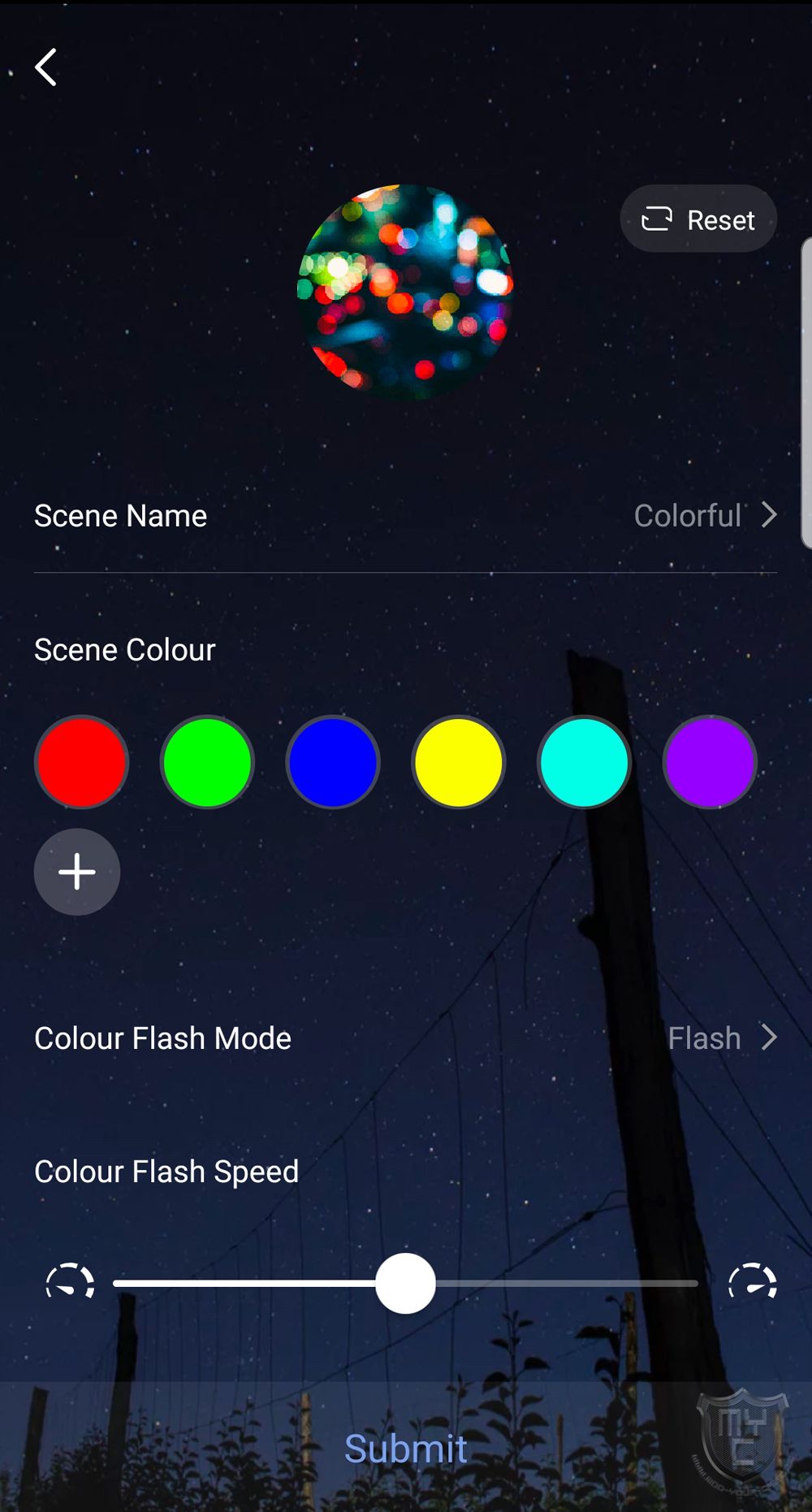Select the yellow scene colour
The height and width of the screenshot is (1512, 812).
459,762
